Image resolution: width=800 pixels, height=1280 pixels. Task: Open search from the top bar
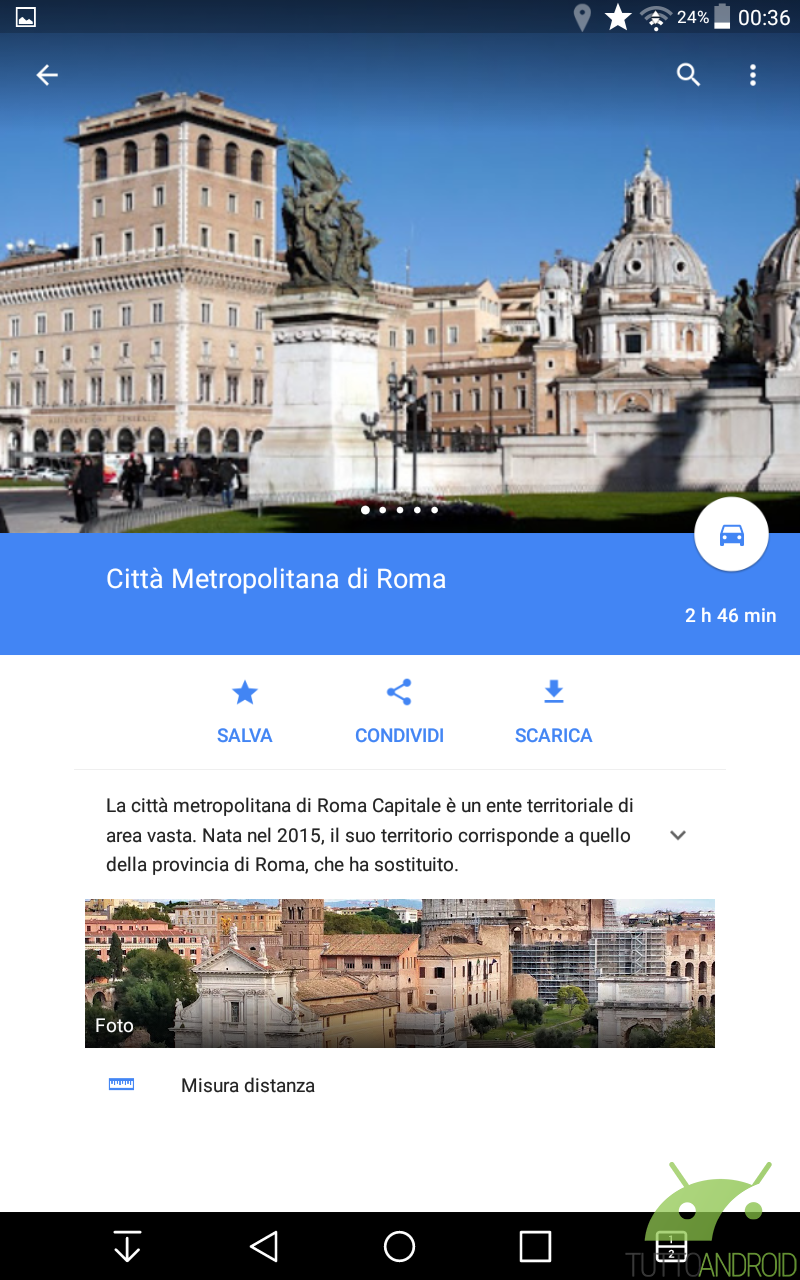click(688, 74)
